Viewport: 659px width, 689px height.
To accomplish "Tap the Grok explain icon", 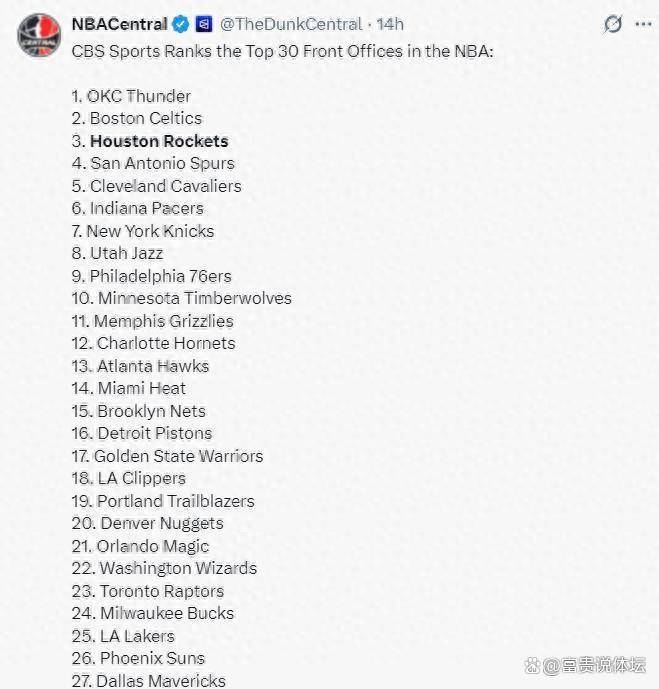I will tap(613, 24).
